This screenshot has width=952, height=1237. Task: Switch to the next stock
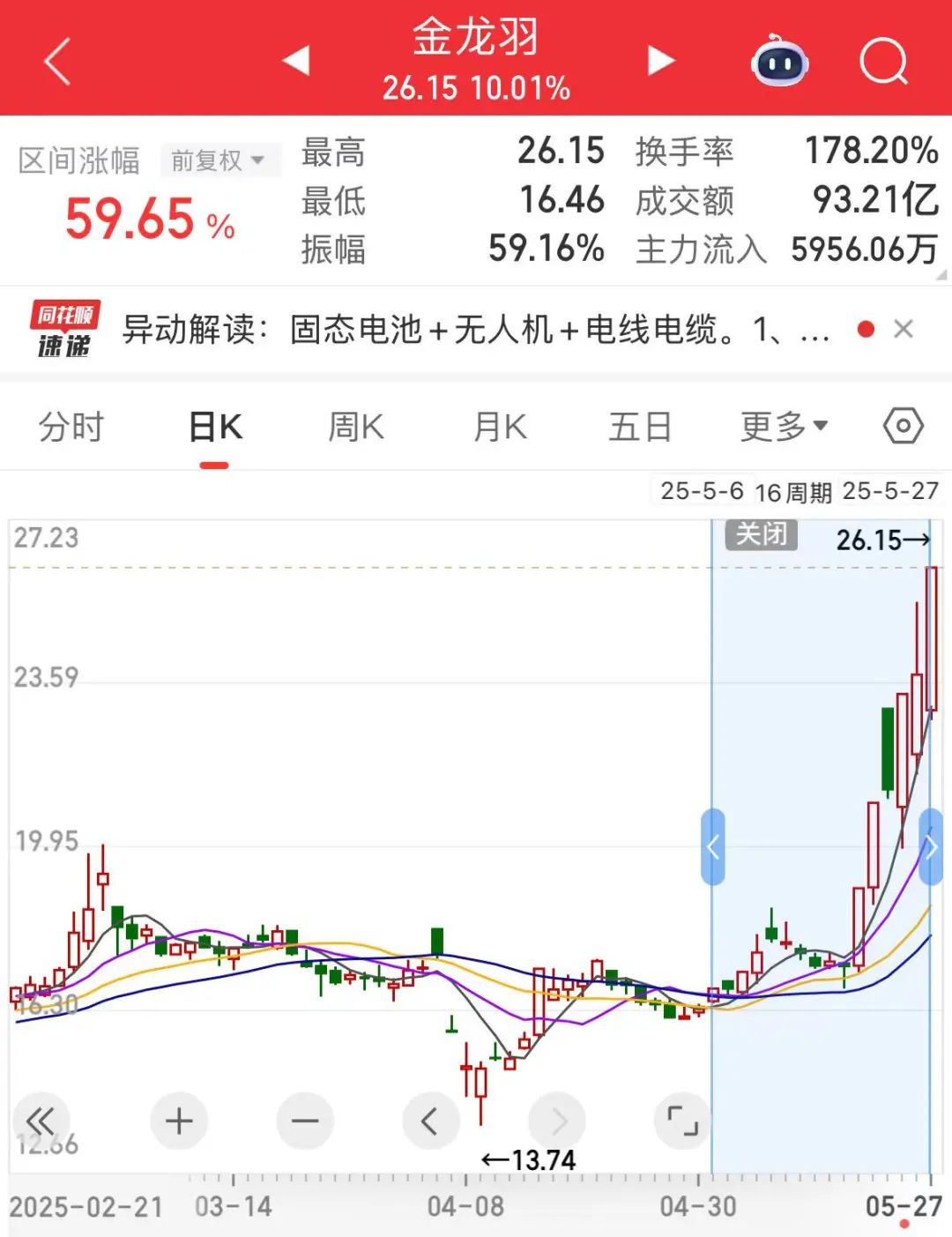click(x=660, y=61)
